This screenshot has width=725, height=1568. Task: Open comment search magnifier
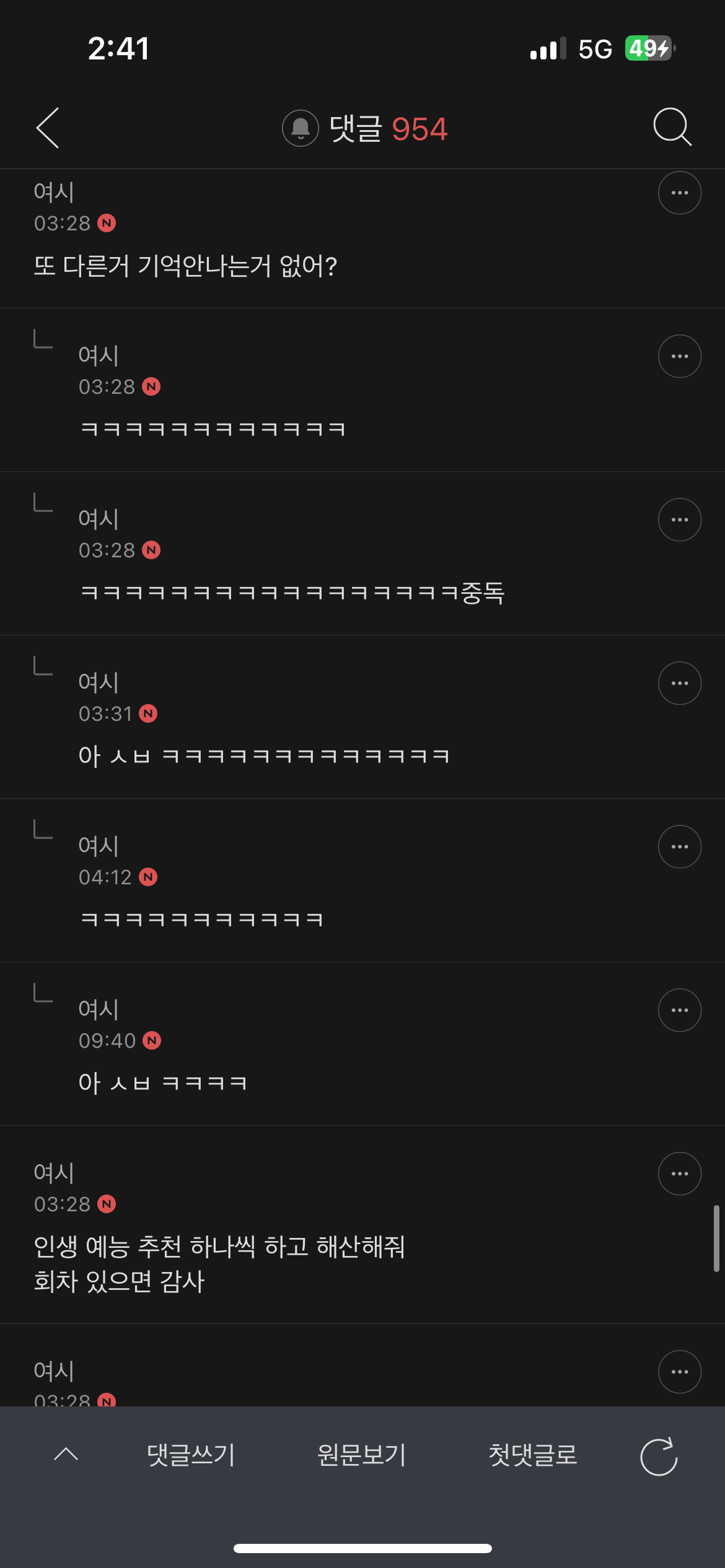[672, 127]
